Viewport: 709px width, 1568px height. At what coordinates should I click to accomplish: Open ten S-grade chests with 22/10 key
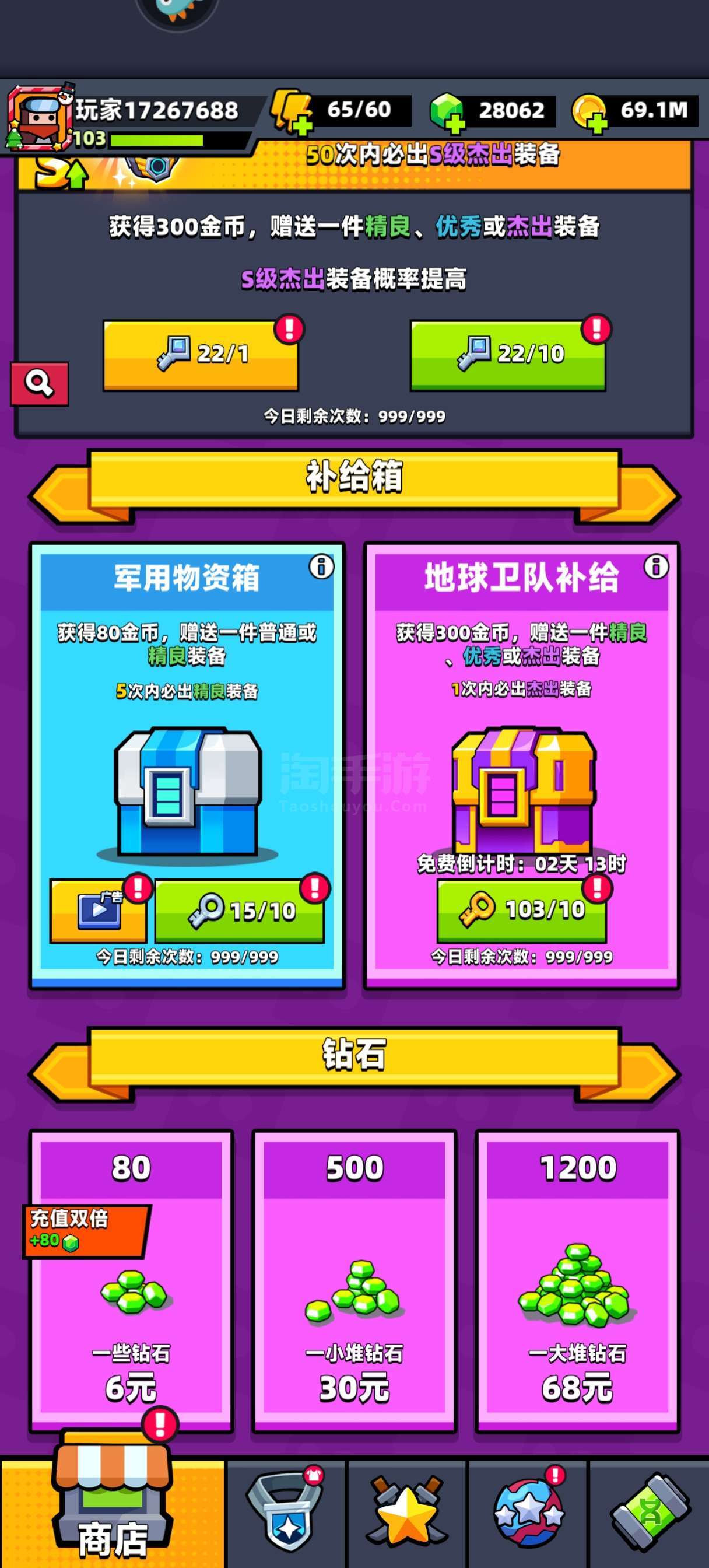508,355
